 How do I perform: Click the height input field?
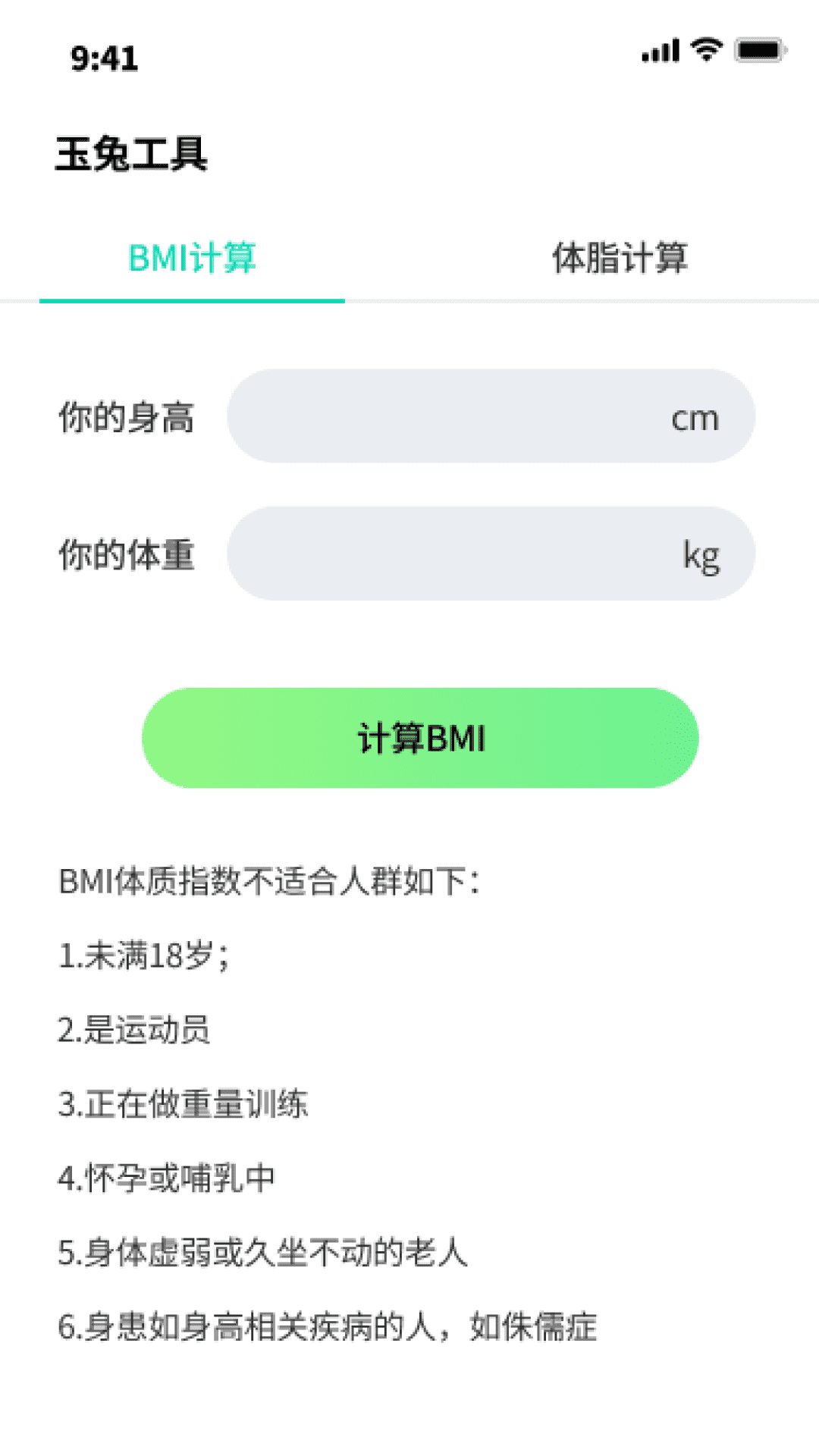click(491, 416)
